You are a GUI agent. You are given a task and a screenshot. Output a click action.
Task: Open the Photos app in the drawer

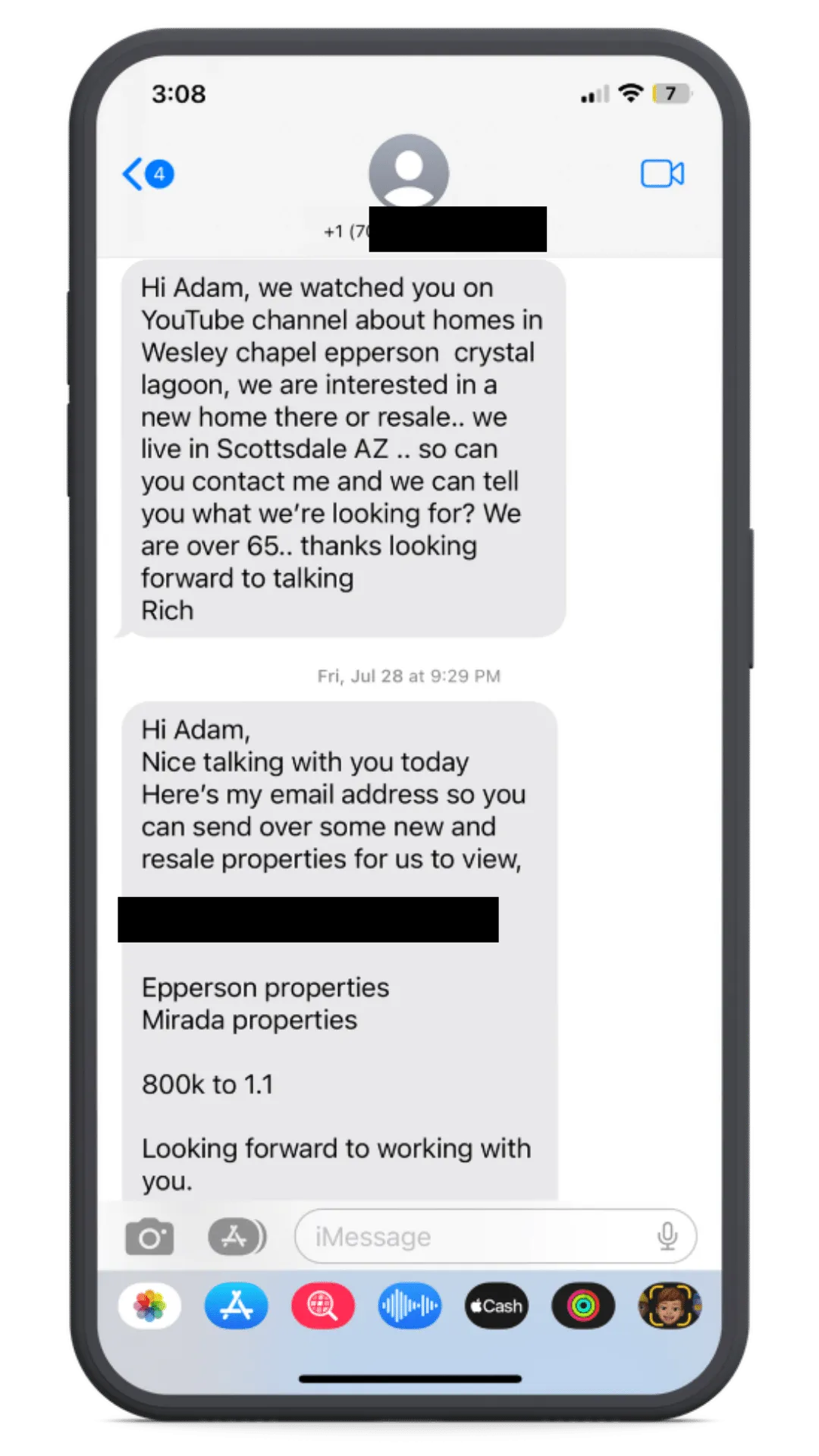pyautogui.click(x=150, y=1306)
